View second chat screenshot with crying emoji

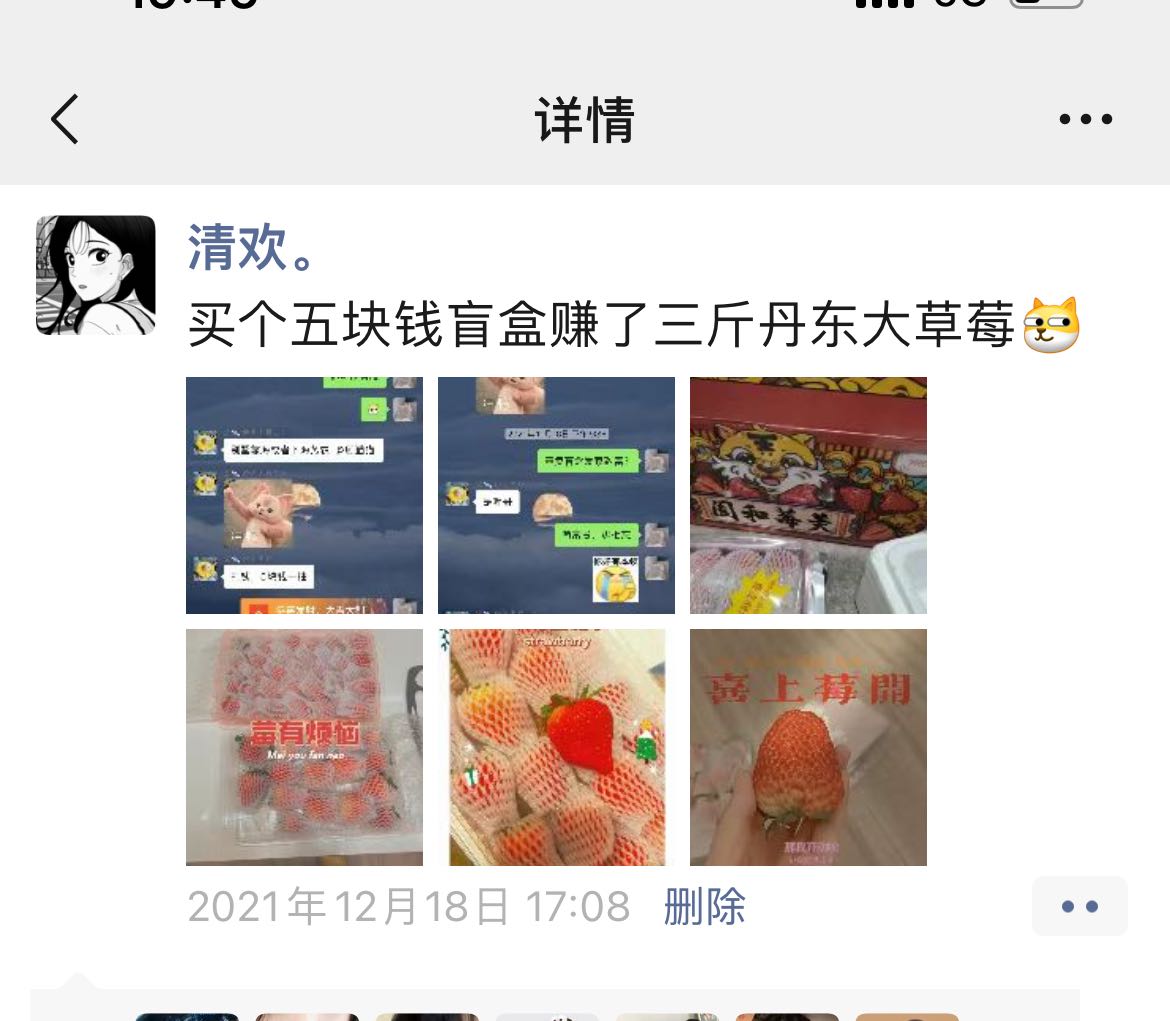point(556,495)
